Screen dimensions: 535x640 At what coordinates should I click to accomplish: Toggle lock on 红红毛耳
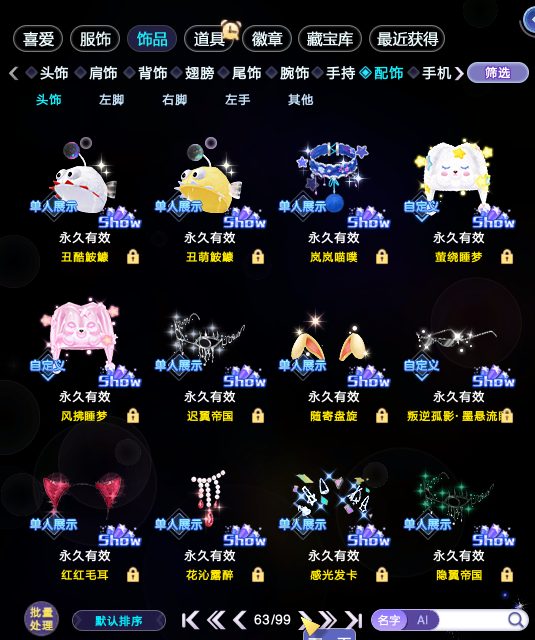[133, 575]
